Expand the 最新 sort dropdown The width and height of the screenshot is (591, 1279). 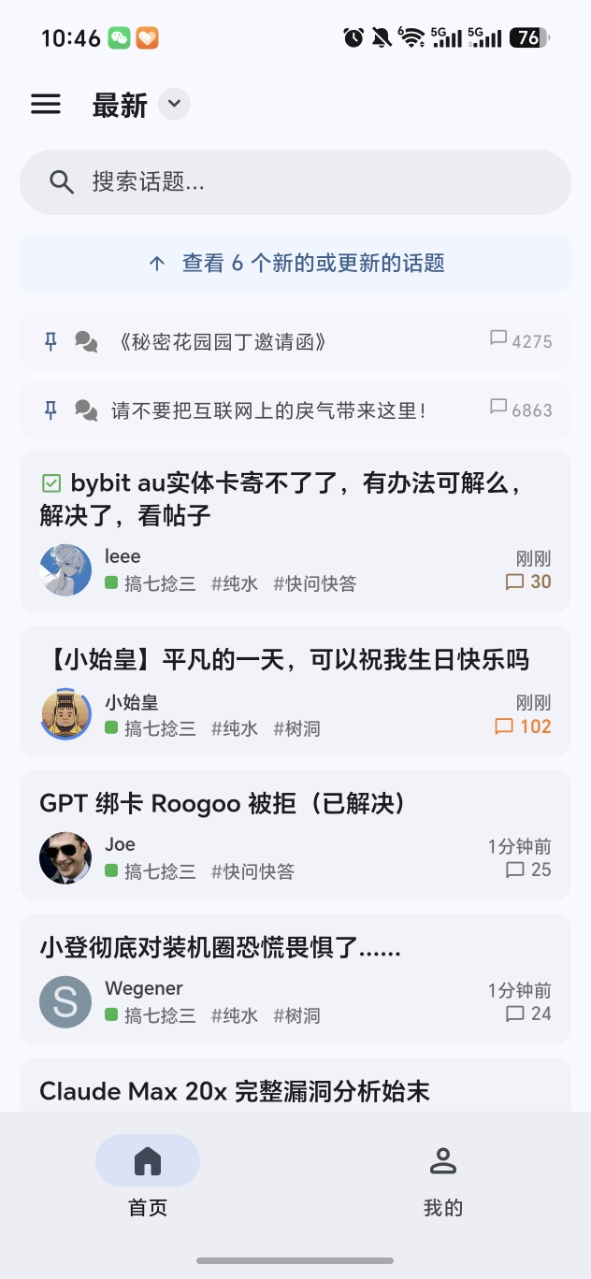174,104
